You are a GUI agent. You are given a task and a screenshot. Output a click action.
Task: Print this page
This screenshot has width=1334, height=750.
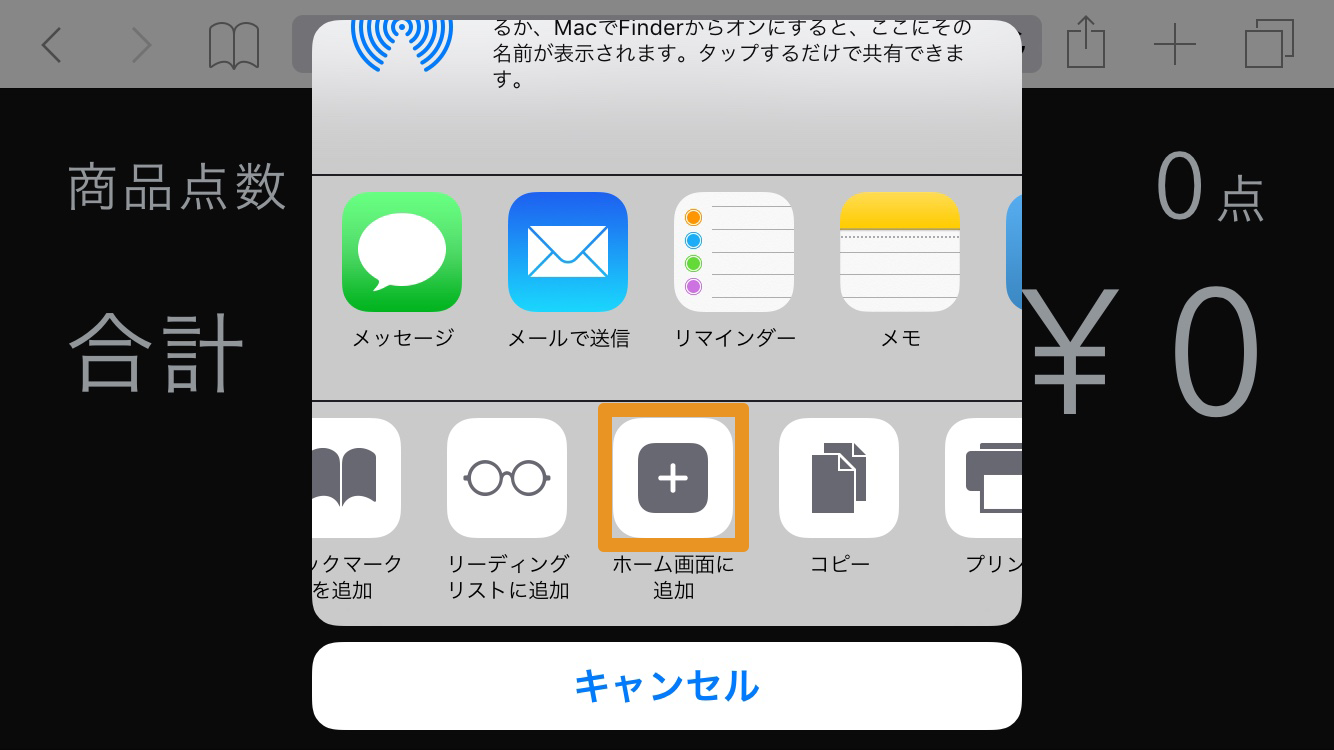click(x=985, y=478)
